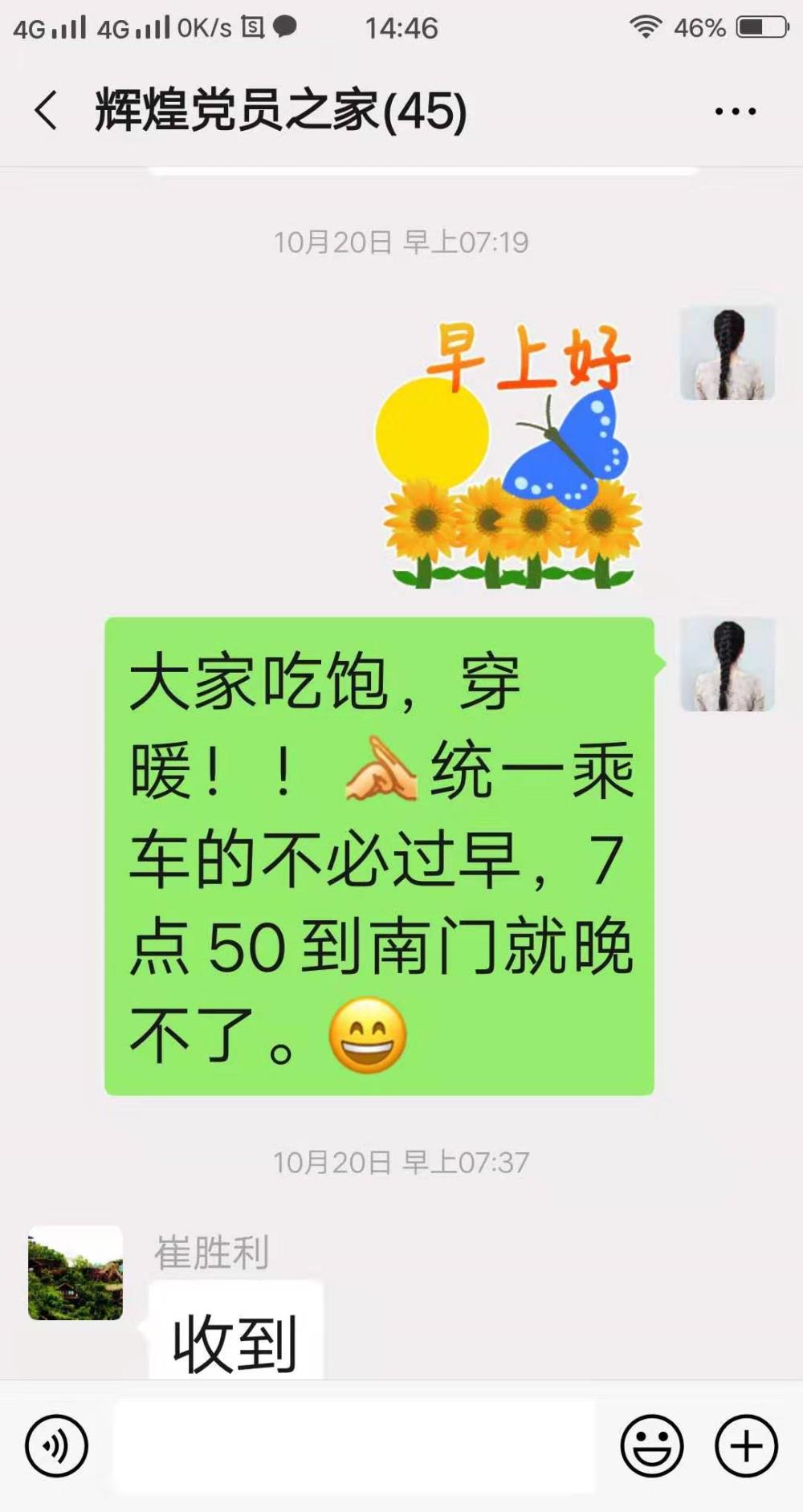Open the sender's avatar beside the 早上好 sticker
The width and height of the screenshot is (803, 1512).
(728, 353)
